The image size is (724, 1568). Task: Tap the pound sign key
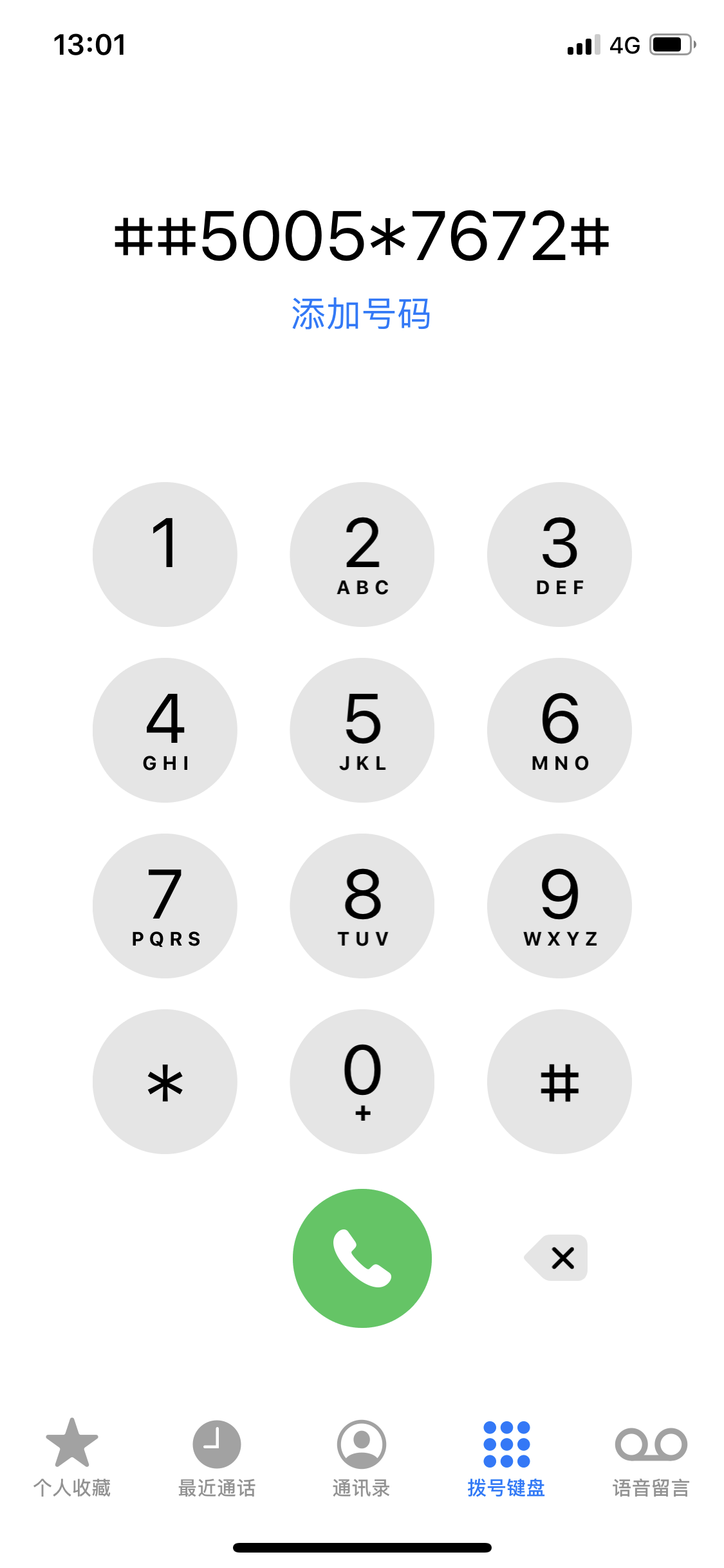(x=559, y=1081)
